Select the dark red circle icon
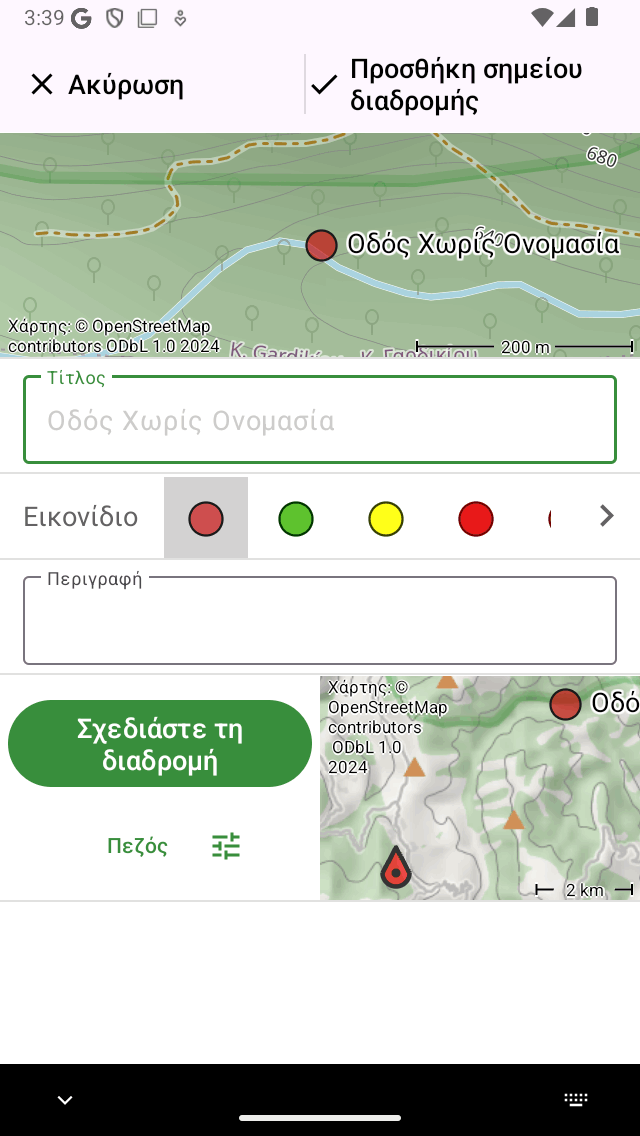 (206, 518)
